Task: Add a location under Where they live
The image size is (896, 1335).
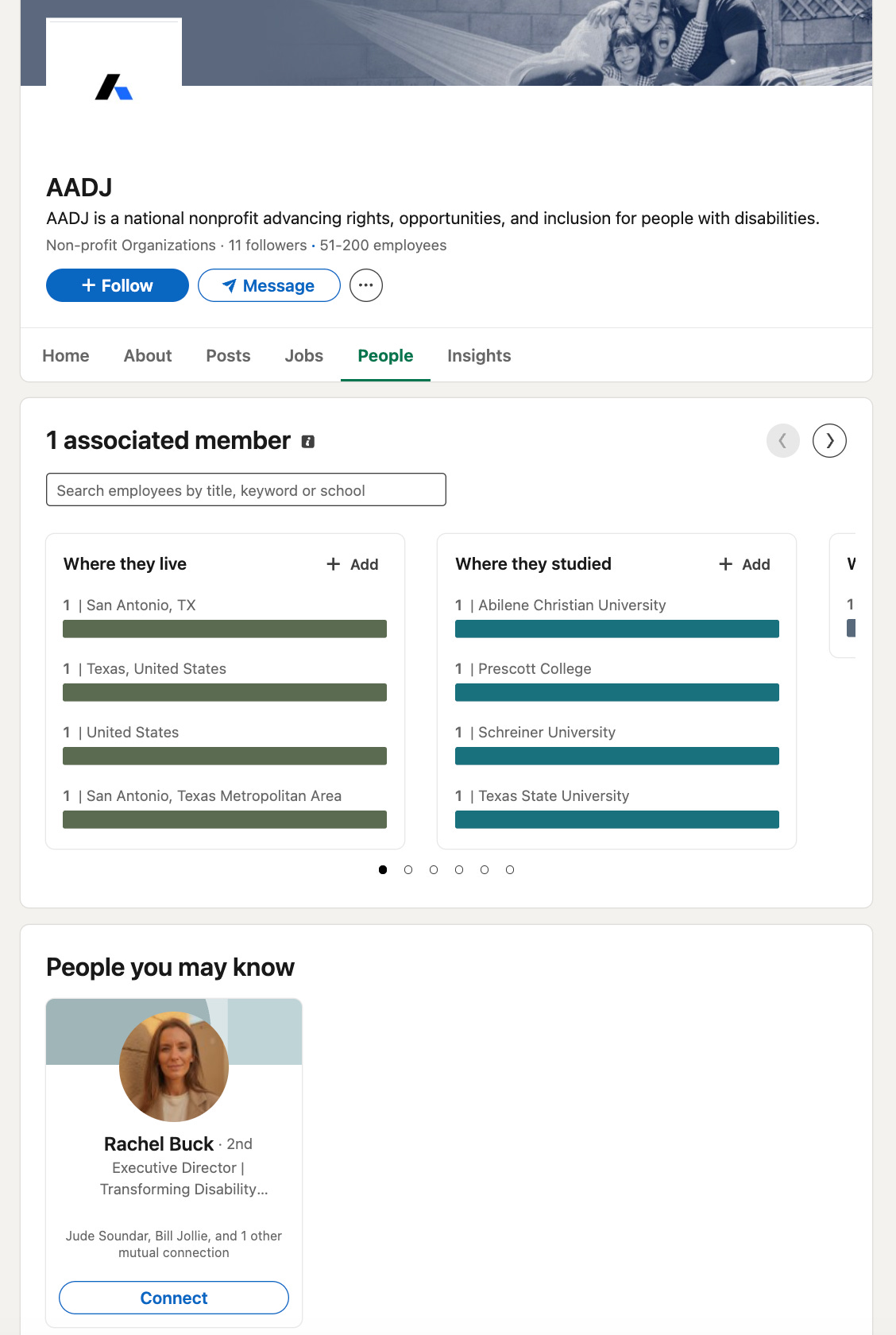Action: (353, 564)
